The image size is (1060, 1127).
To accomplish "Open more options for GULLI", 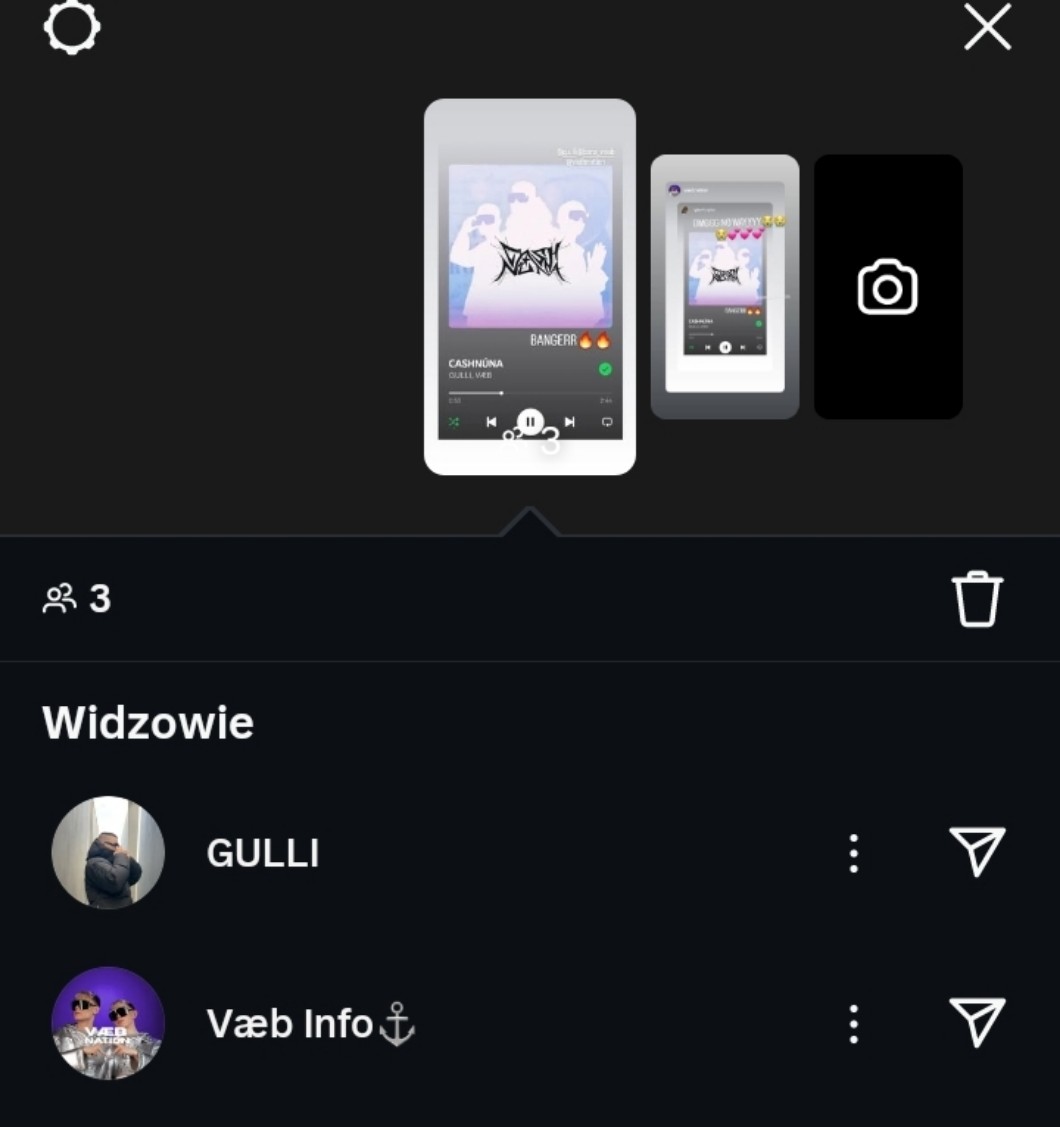I will [853, 853].
